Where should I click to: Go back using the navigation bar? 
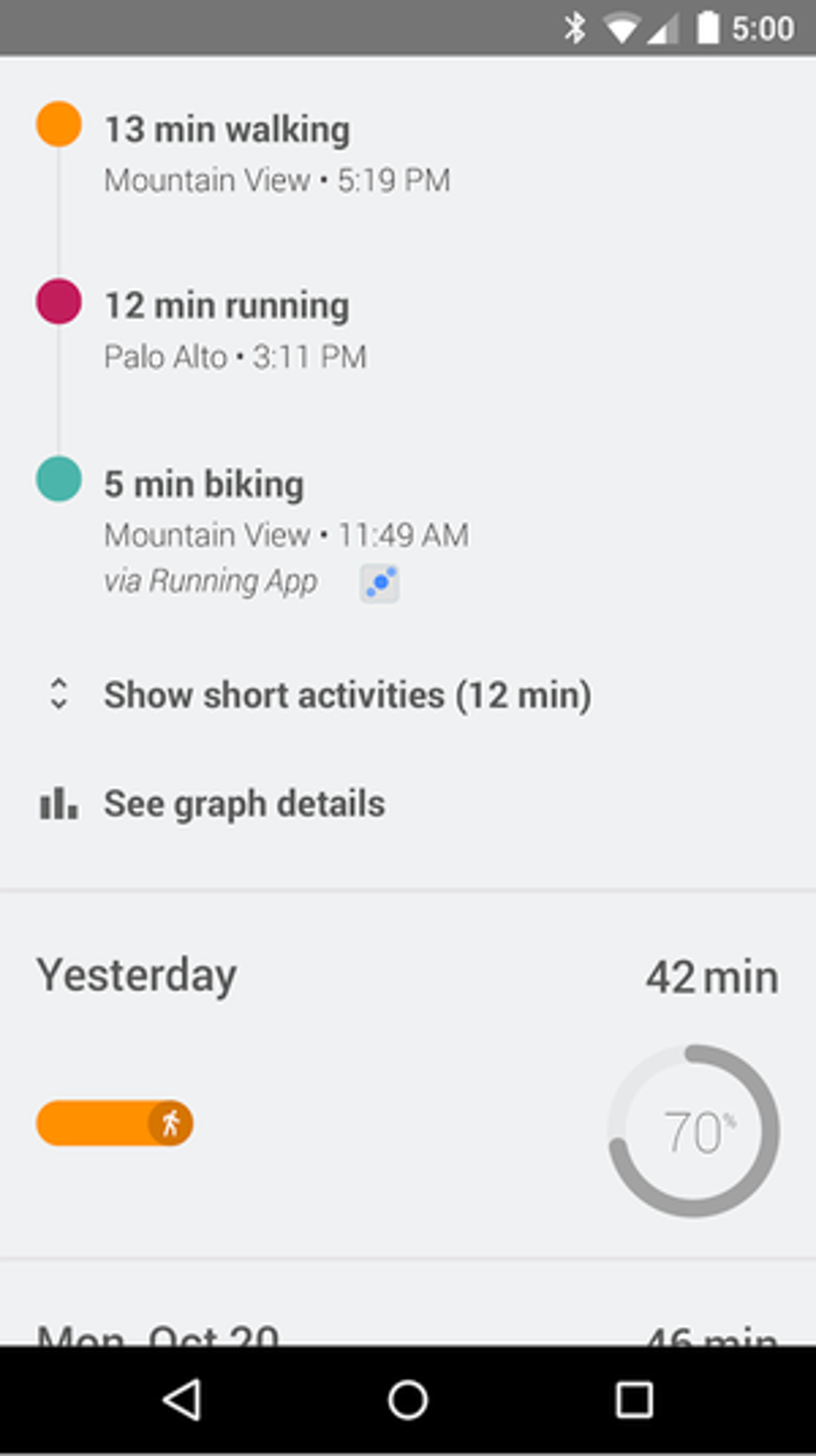pos(182,1400)
